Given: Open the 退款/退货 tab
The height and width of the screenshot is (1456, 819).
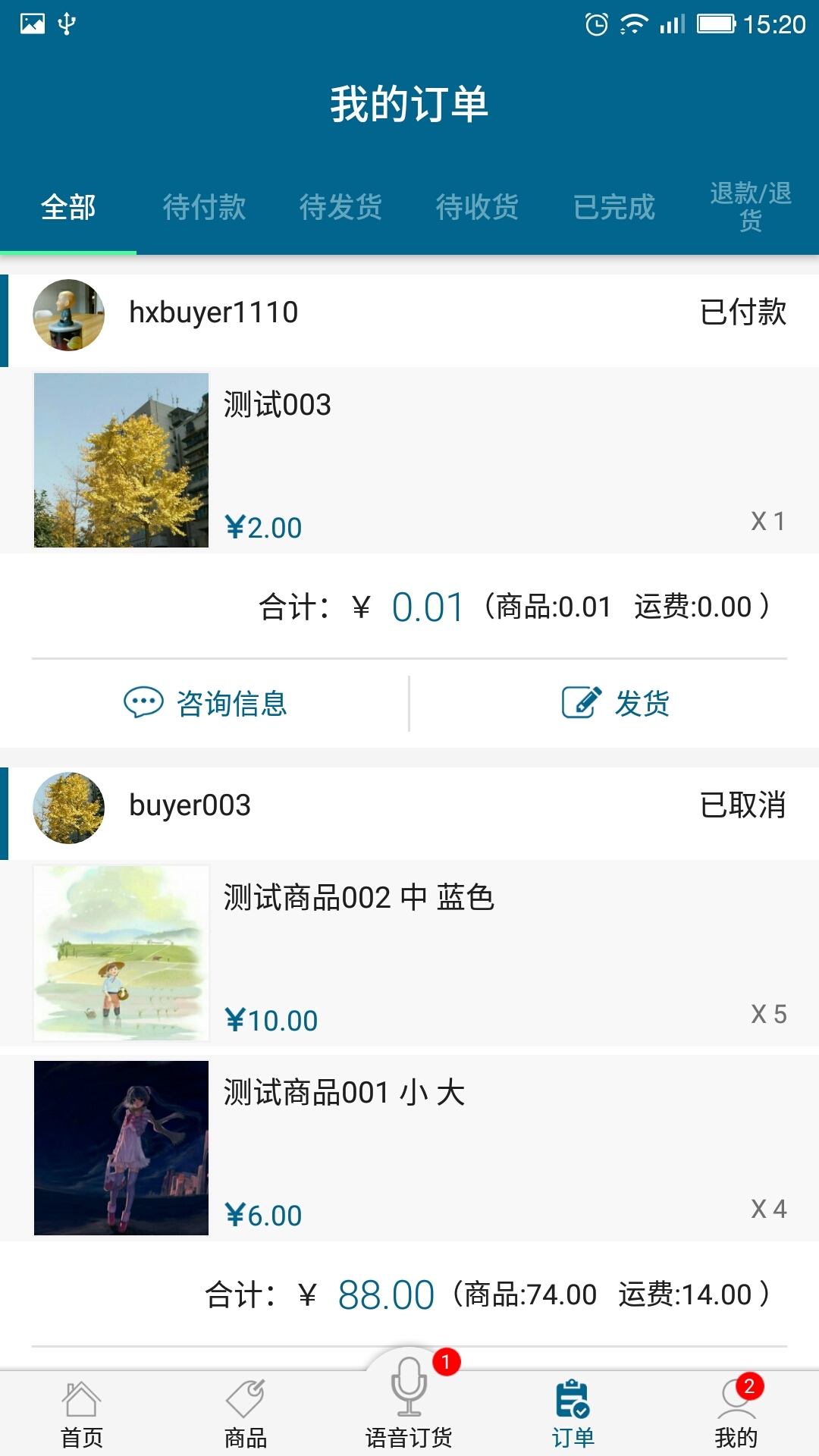Looking at the screenshot, I should pos(750,206).
